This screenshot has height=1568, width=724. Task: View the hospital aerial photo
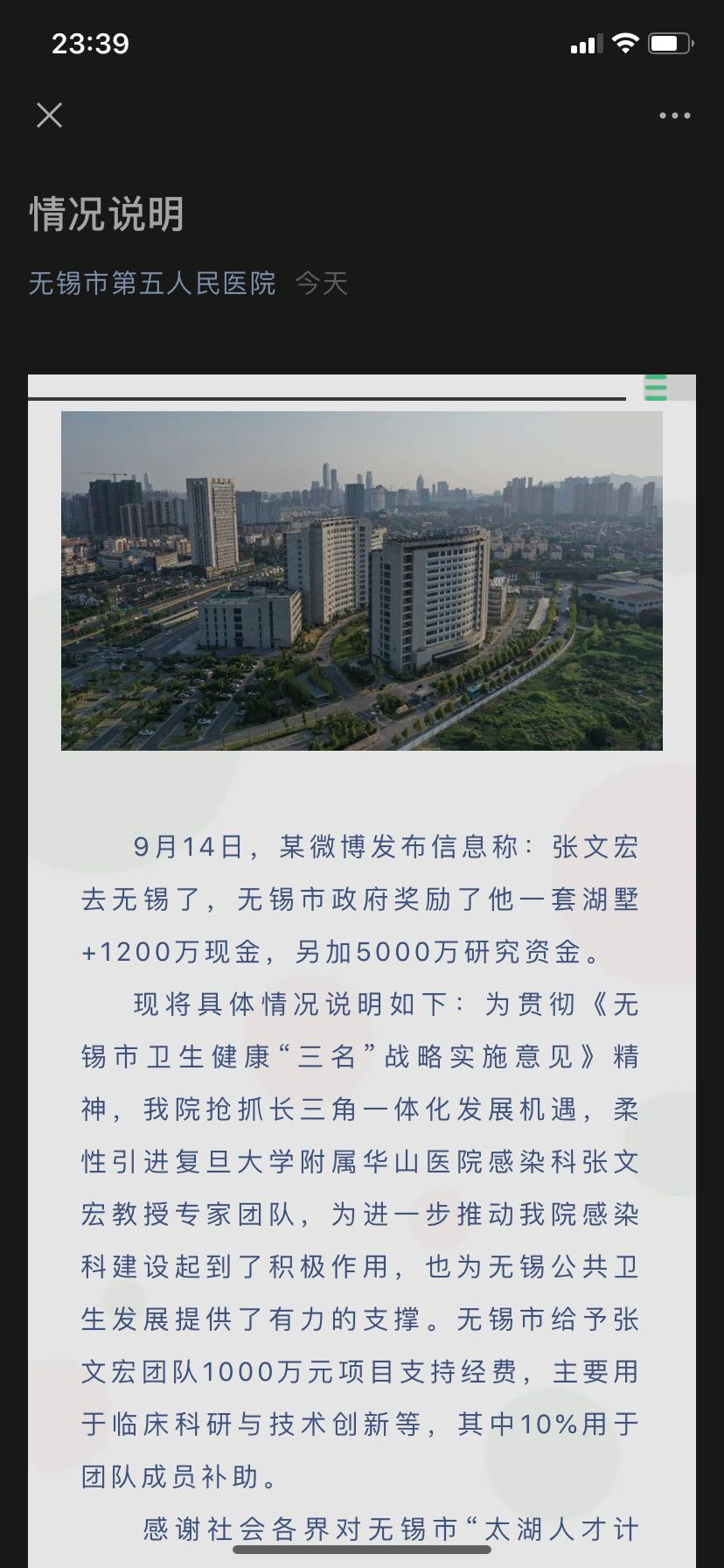click(361, 581)
